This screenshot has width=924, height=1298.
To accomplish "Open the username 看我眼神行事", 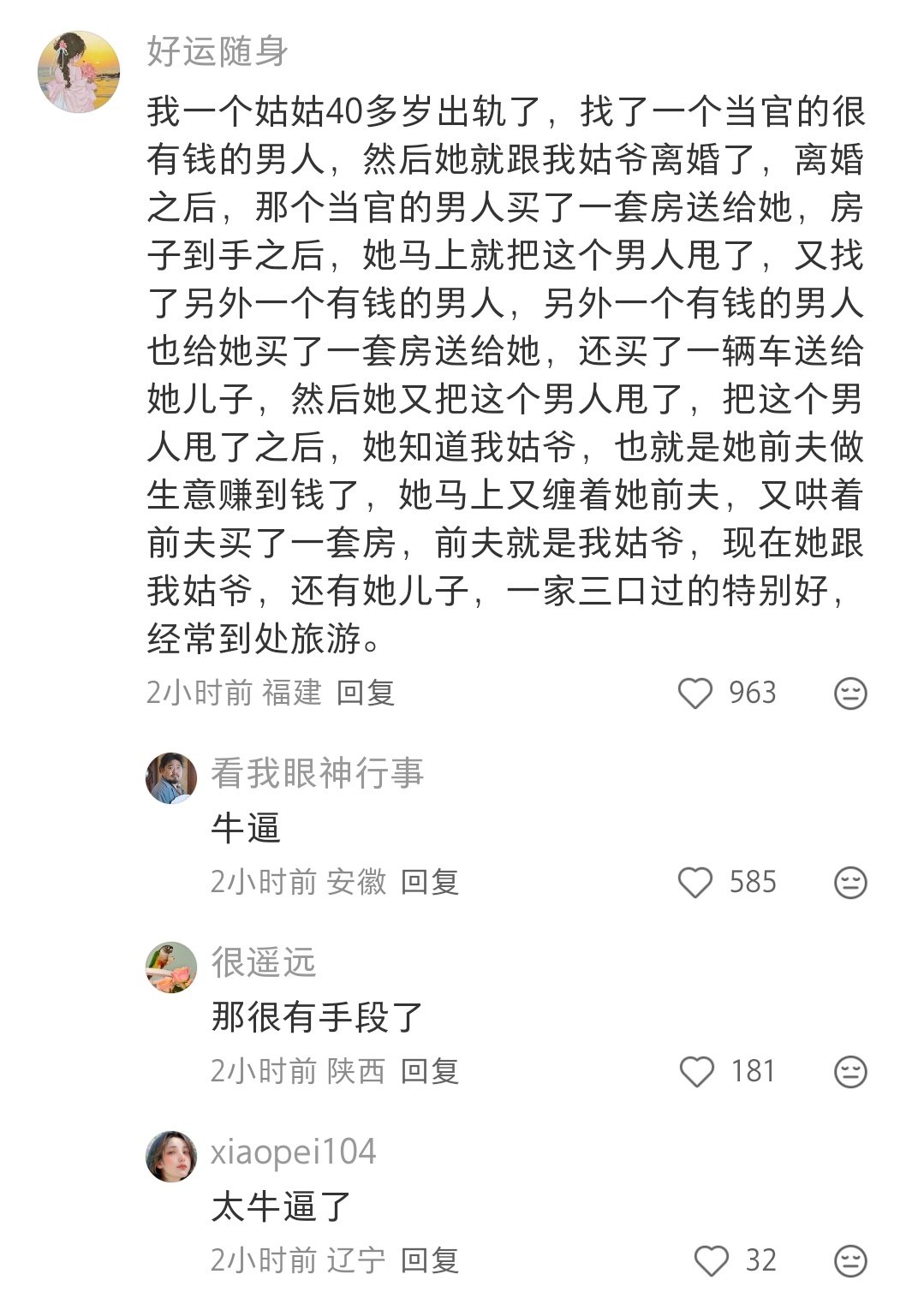I will (318, 773).
